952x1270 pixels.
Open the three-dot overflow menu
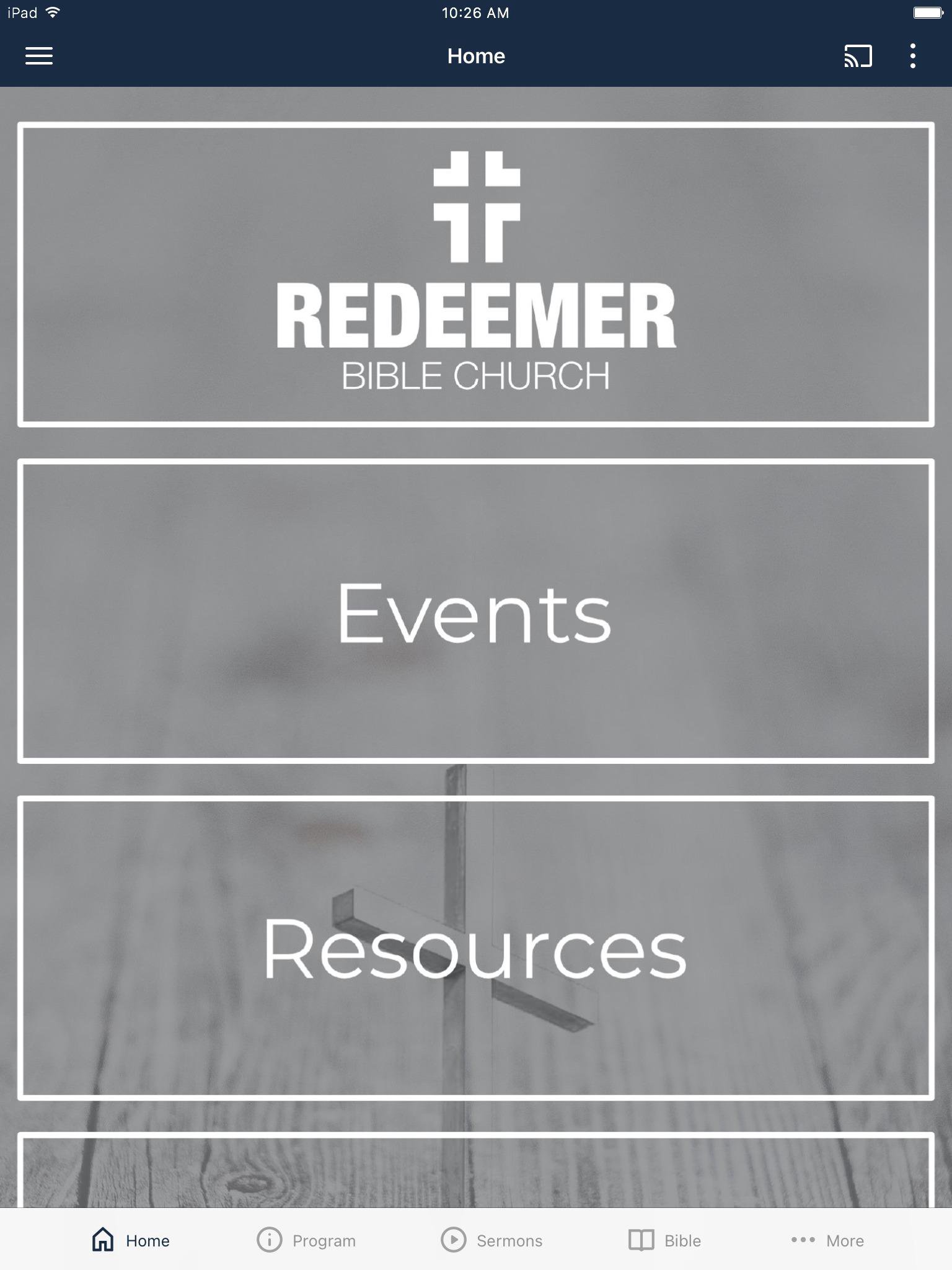pyautogui.click(x=912, y=56)
